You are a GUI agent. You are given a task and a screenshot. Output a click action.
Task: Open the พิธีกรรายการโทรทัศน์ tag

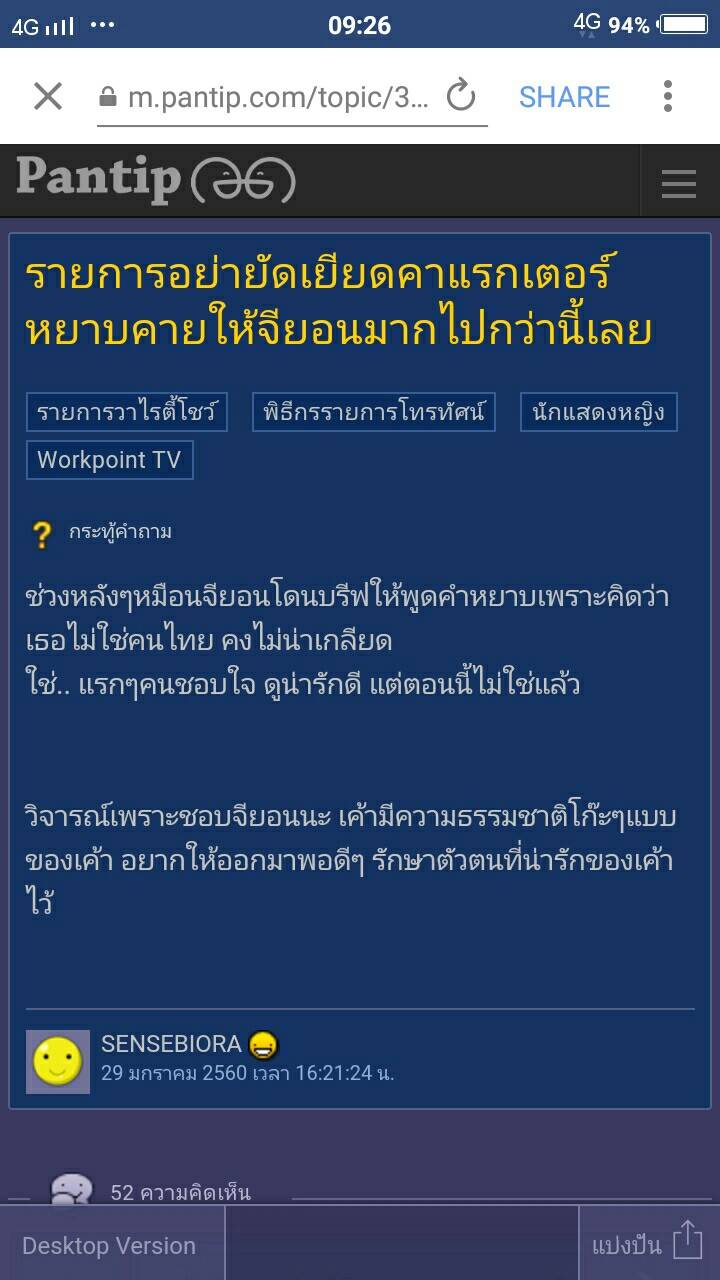373,412
